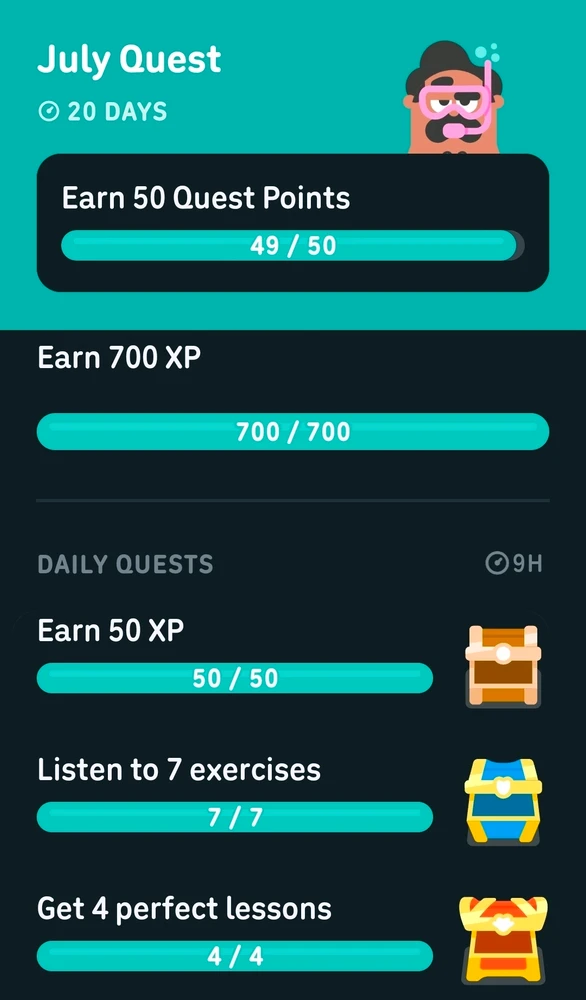The width and height of the screenshot is (586, 1000).
Task: Tap the chest beside Earn 50 XP
Action: point(502,666)
